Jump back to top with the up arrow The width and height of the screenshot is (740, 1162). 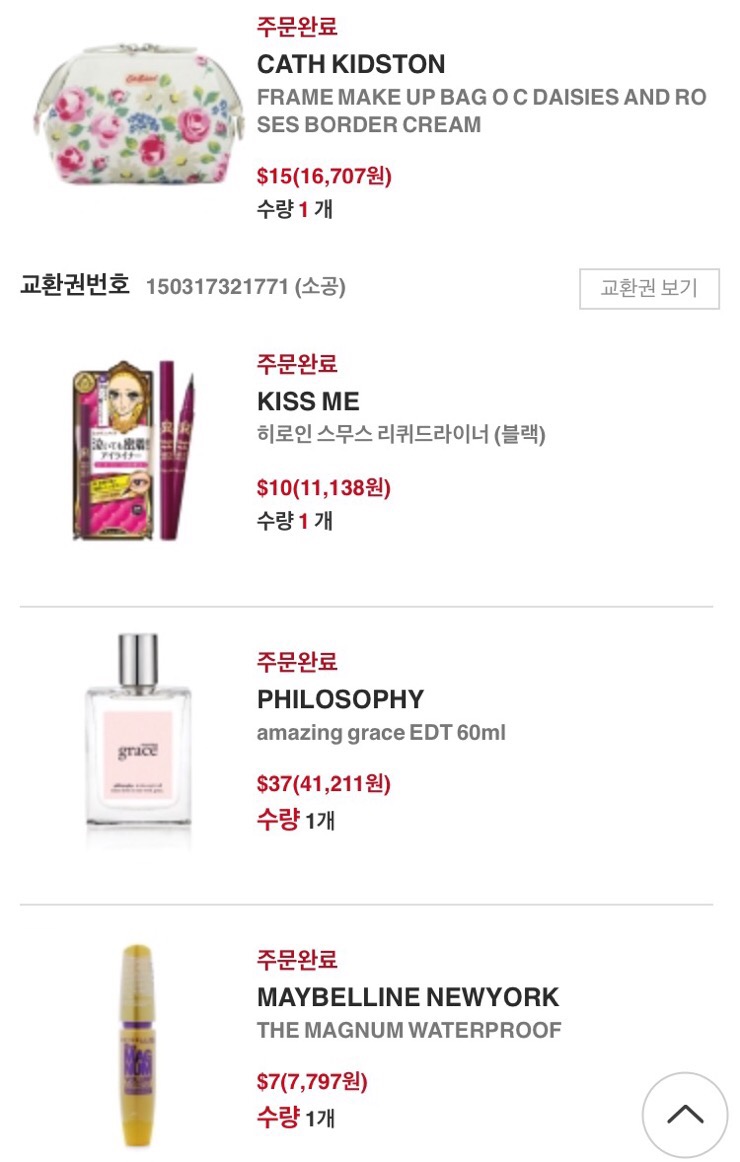685,1114
